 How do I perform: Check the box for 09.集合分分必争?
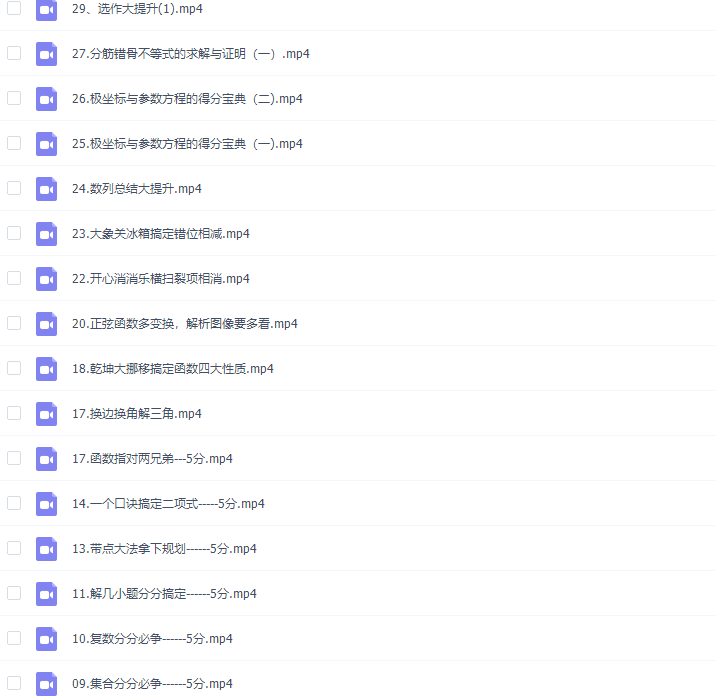coord(14,683)
